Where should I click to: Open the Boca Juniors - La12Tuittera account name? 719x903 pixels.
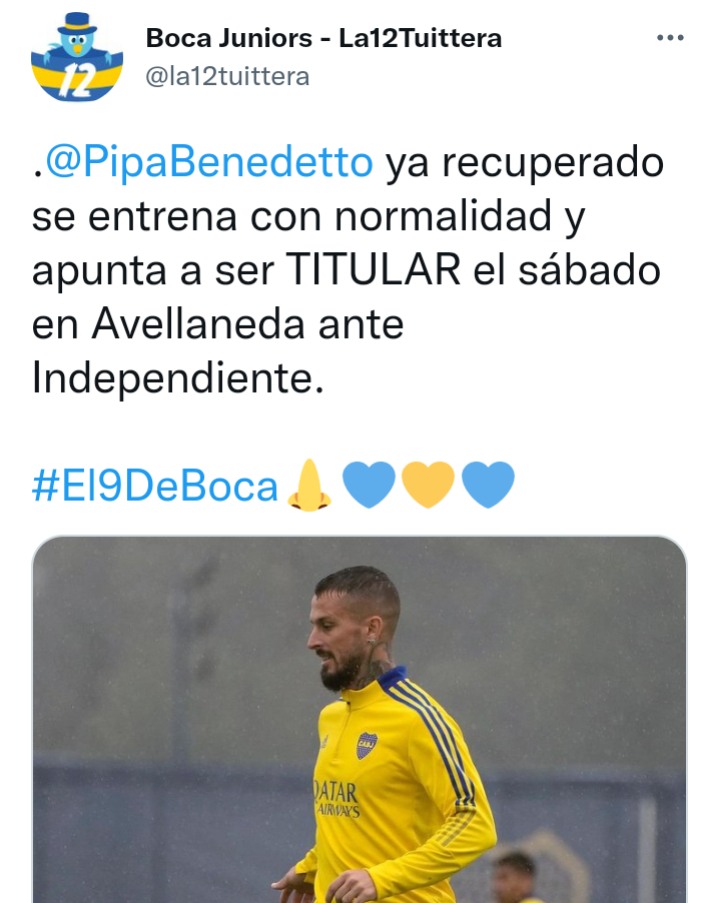[323, 39]
